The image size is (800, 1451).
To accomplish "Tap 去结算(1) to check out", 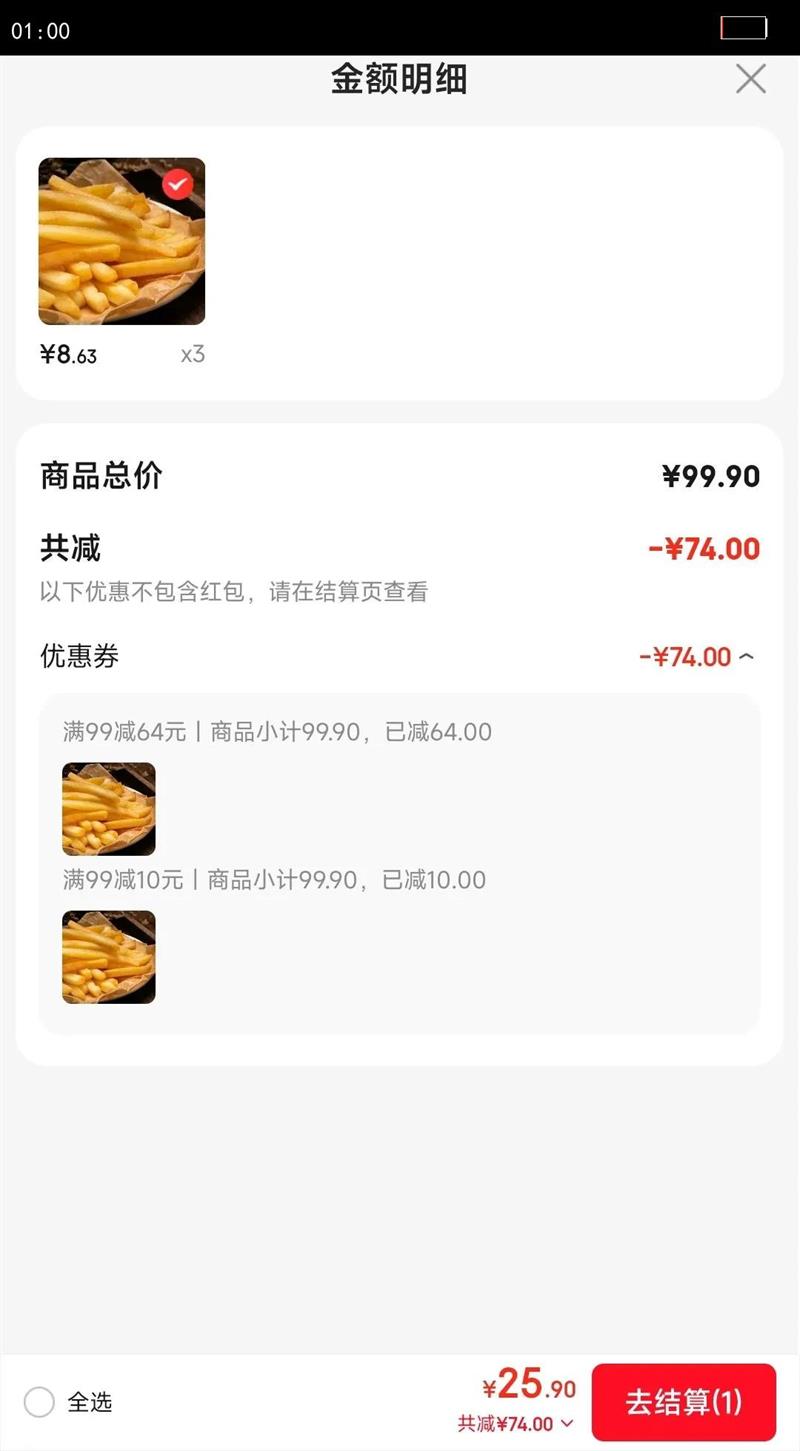I will (x=684, y=1402).
